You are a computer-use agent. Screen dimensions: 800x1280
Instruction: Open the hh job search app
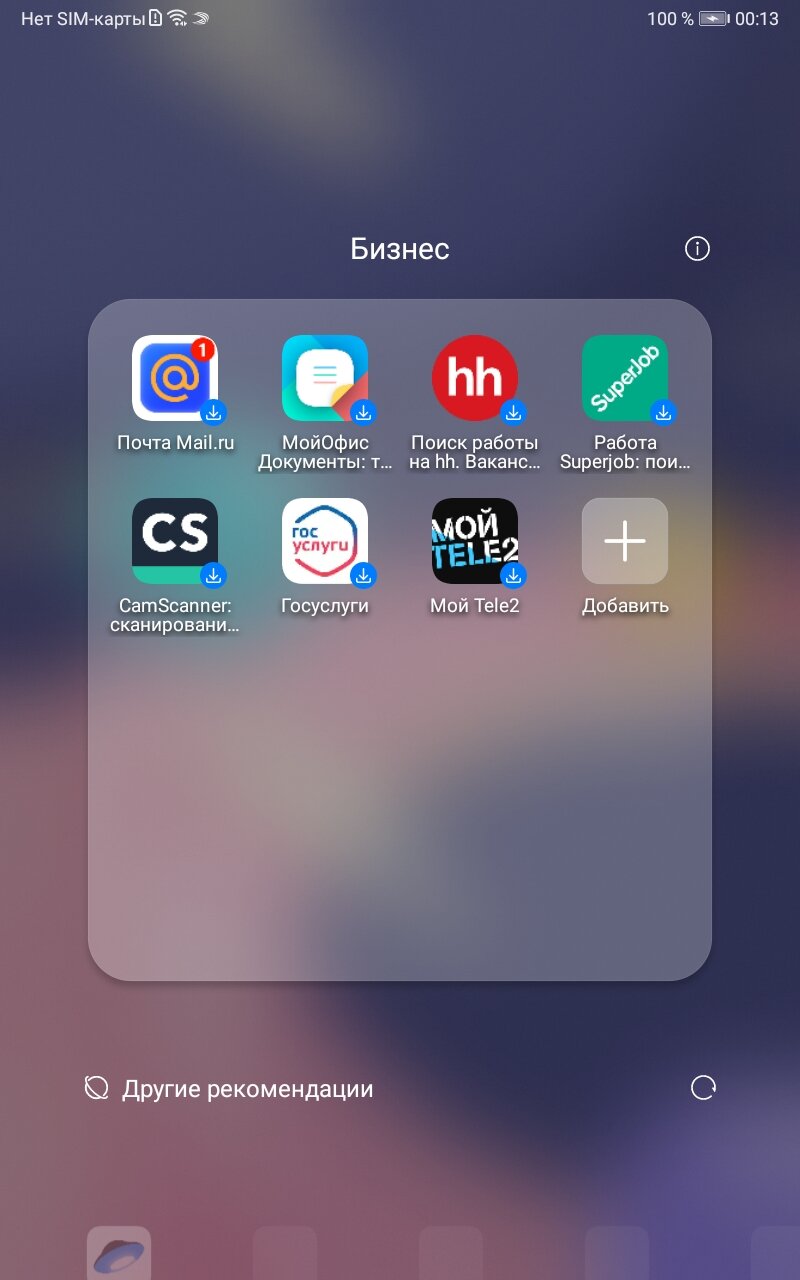(475, 378)
